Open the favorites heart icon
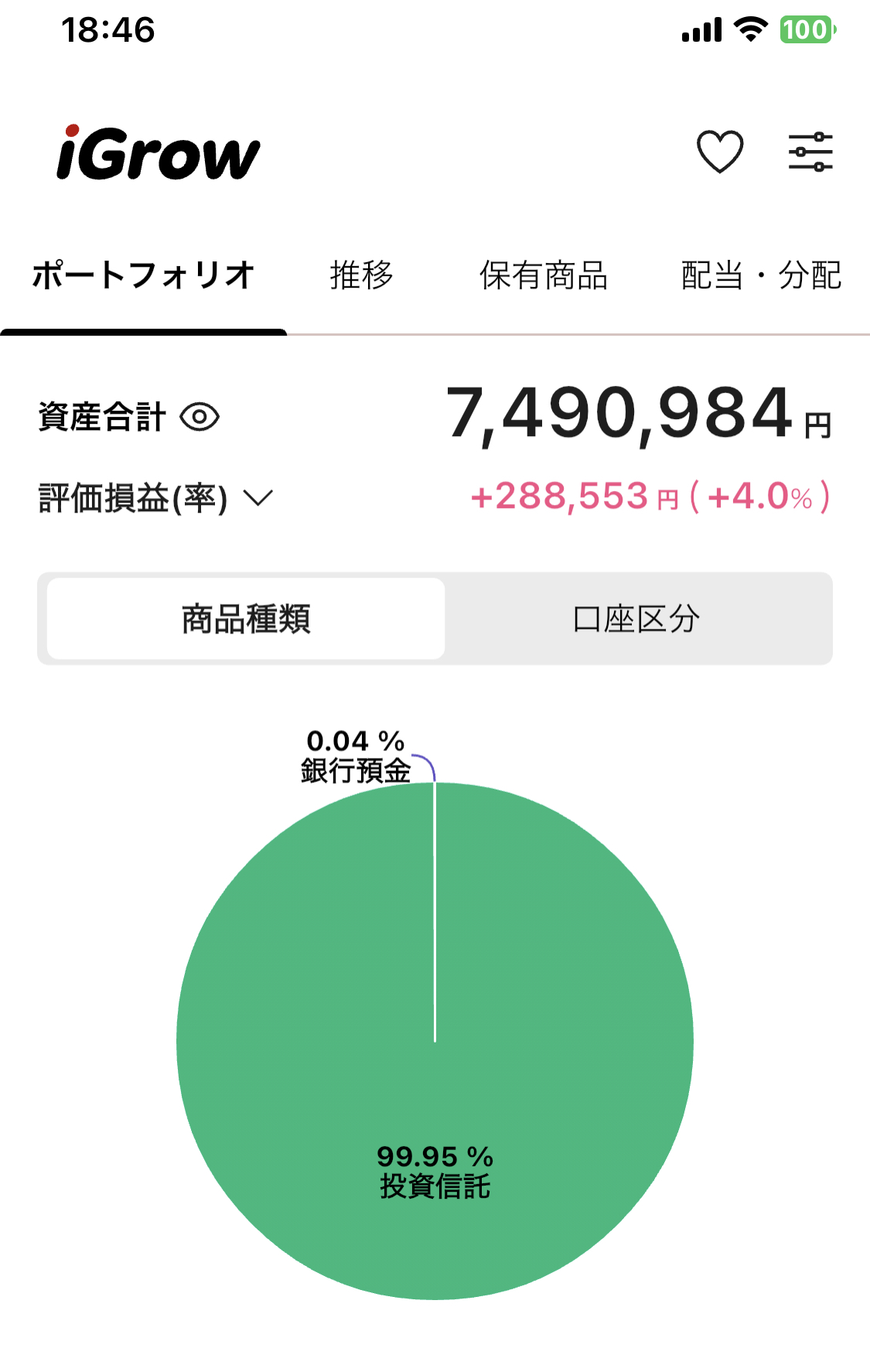The height and width of the screenshot is (1372, 870). (x=719, y=152)
